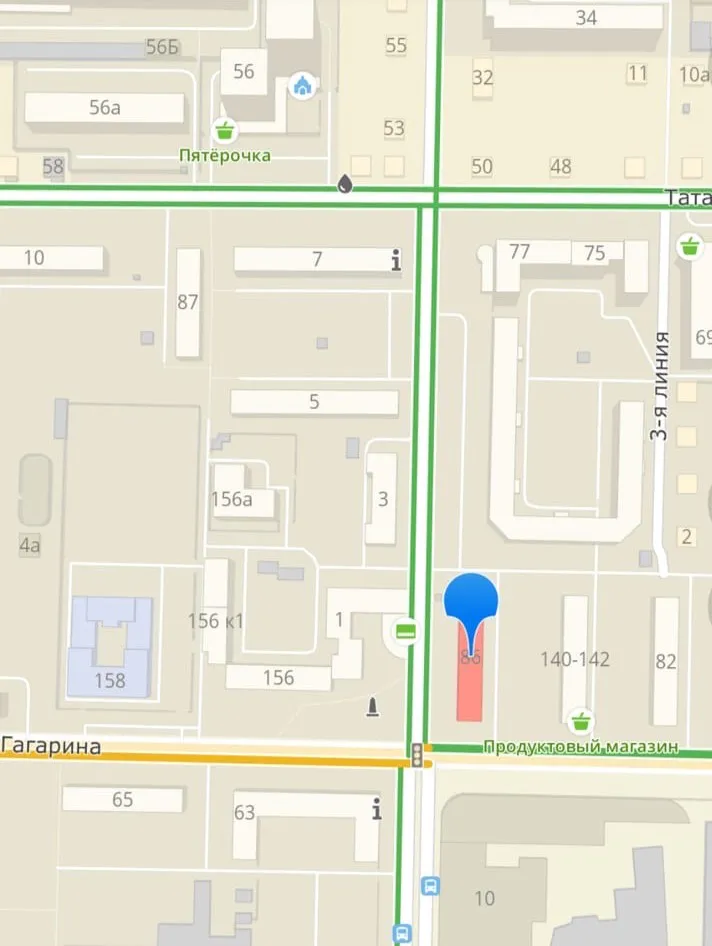Viewport: 712px width, 946px height.
Task: Select the monument icon near building 156
Action: tap(373, 707)
